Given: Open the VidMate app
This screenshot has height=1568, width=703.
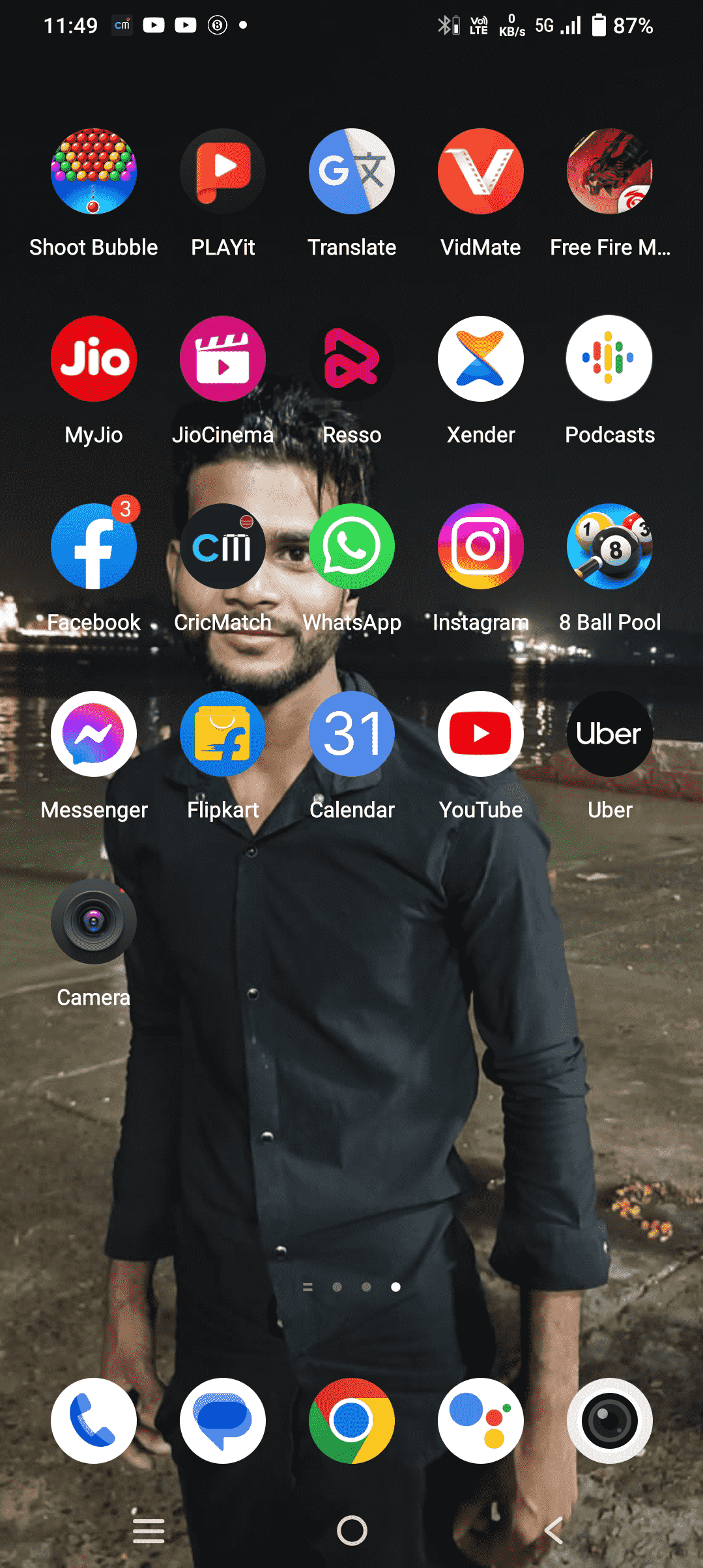Looking at the screenshot, I should pyautogui.click(x=481, y=171).
